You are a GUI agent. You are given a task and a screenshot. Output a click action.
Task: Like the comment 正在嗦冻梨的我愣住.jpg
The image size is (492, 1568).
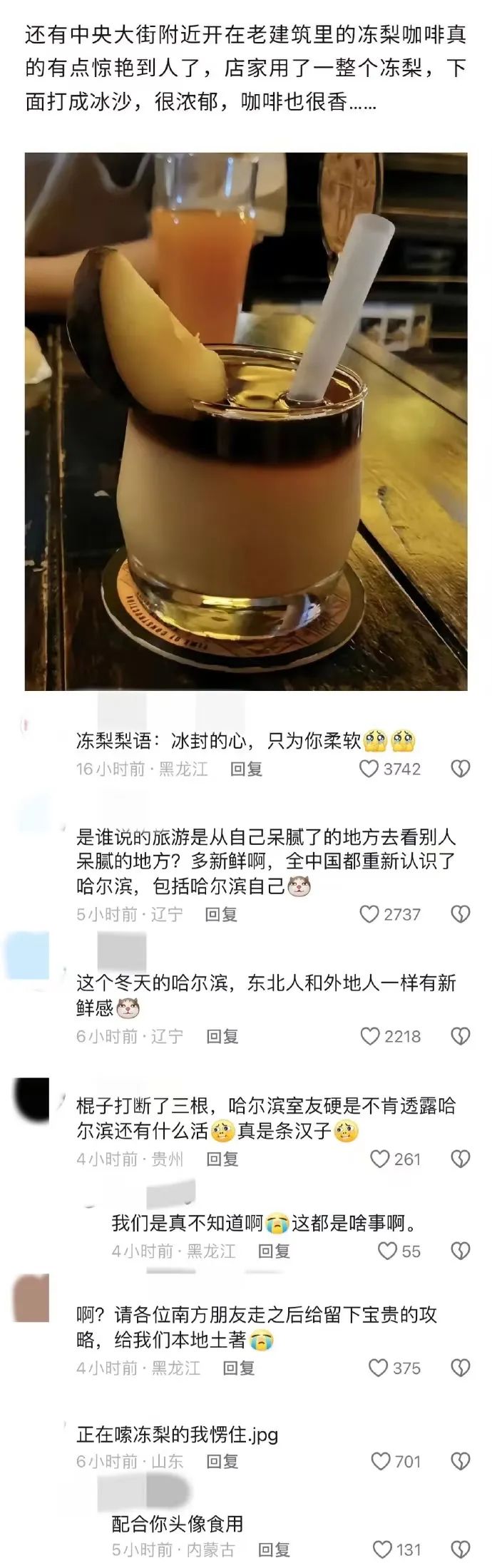(380, 1462)
